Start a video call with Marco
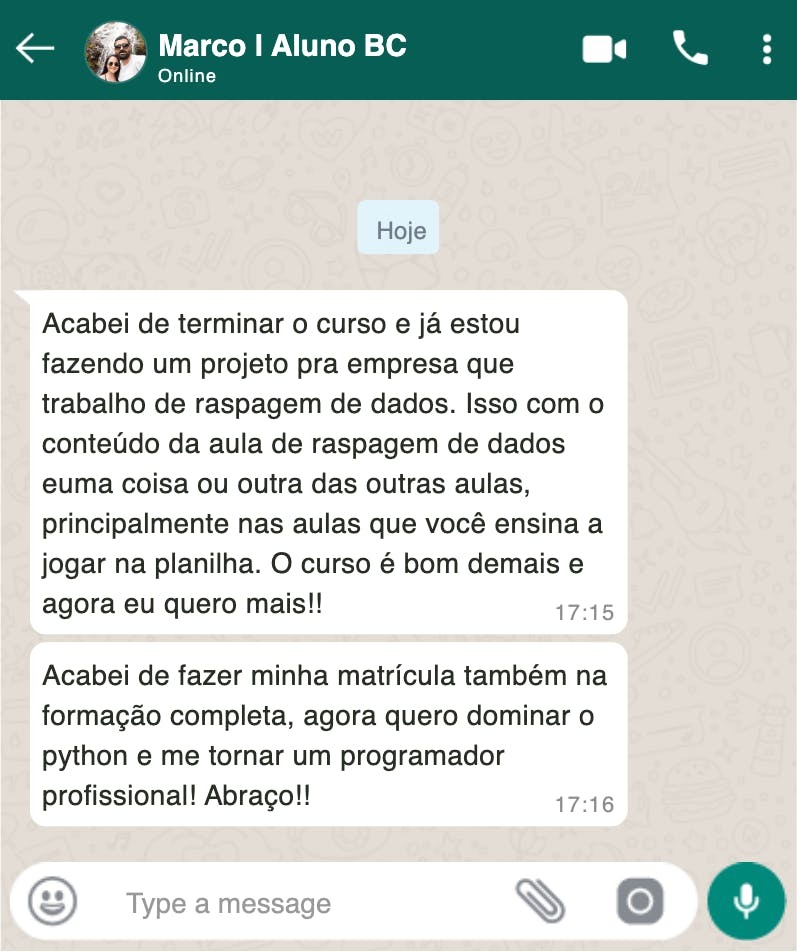This screenshot has height=952, width=798. 604,49
